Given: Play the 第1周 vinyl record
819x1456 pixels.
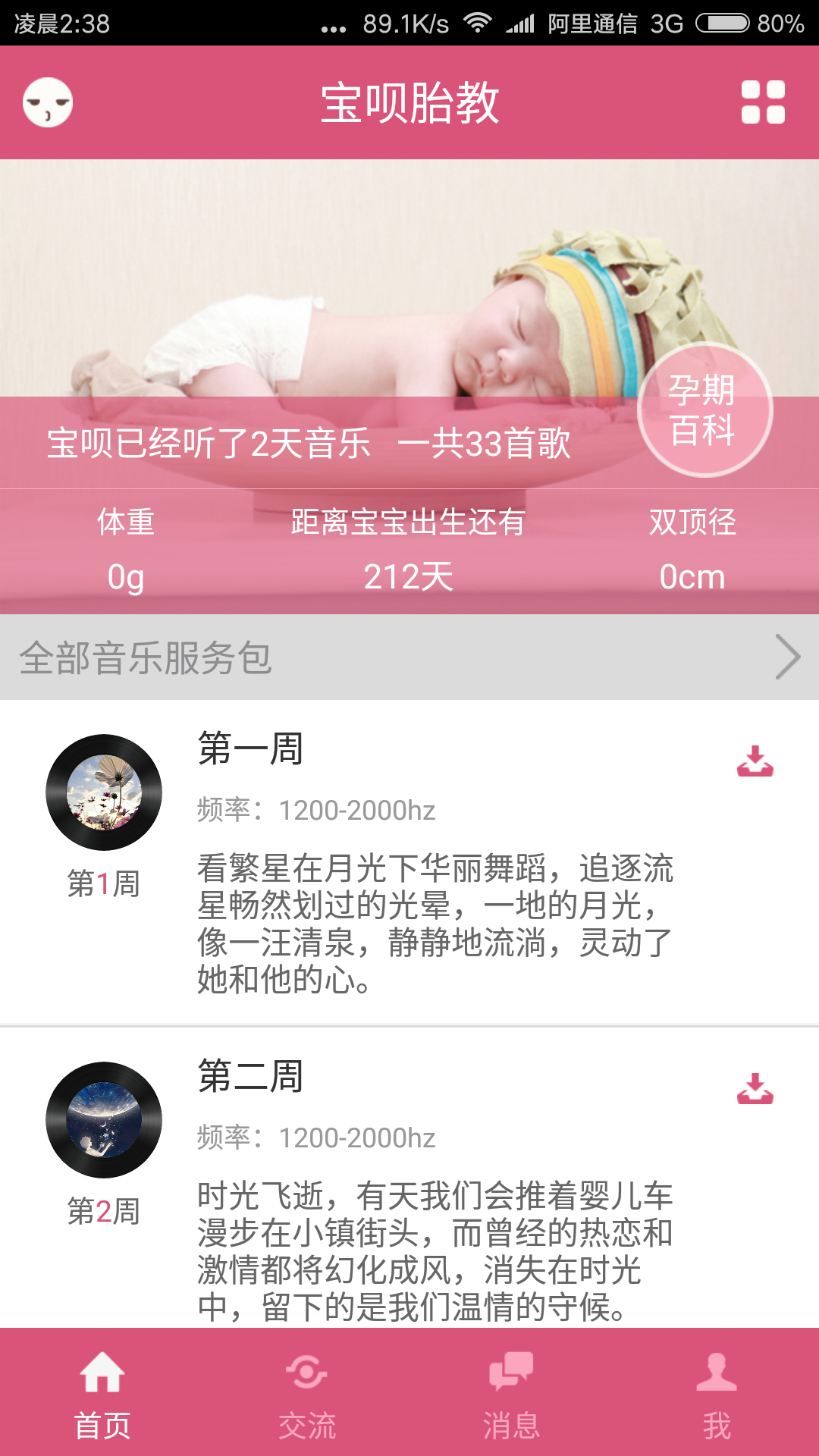Looking at the screenshot, I should pyautogui.click(x=104, y=792).
